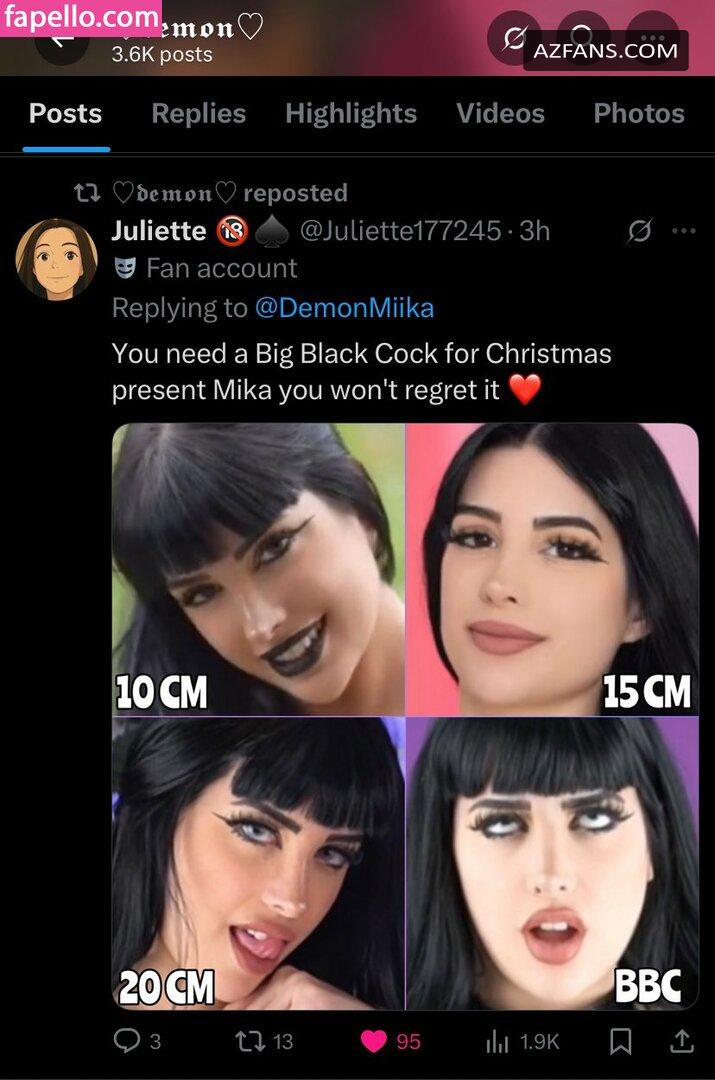Bookmark Juliette's post
Screen dimensions: 715x1080
(621, 1041)
